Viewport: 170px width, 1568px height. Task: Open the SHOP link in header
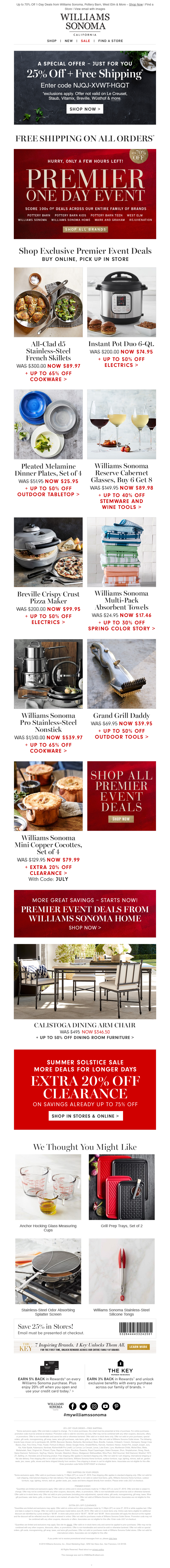pos(52,41)
